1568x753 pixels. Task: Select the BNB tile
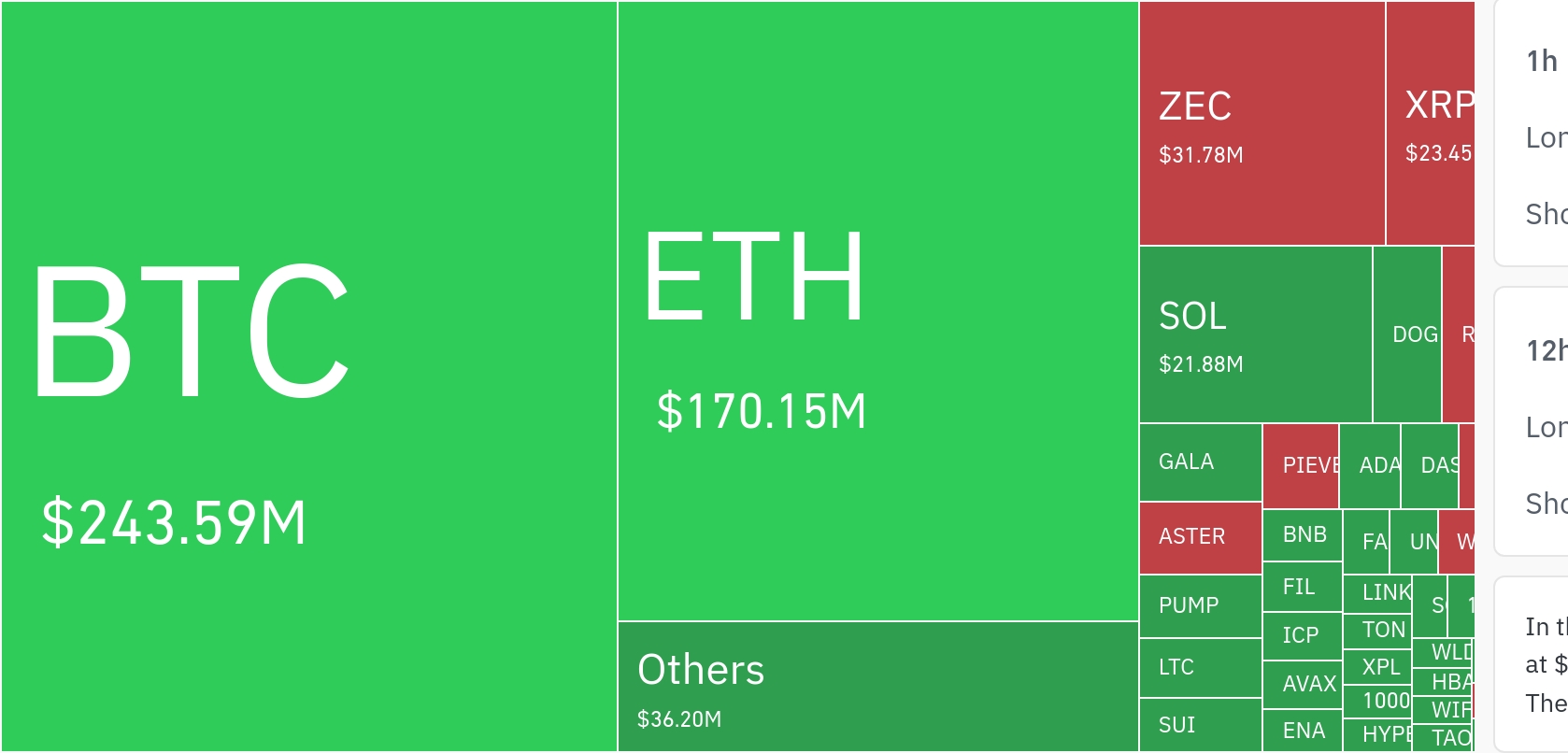pyautogui.click(x=1303, y=535)
